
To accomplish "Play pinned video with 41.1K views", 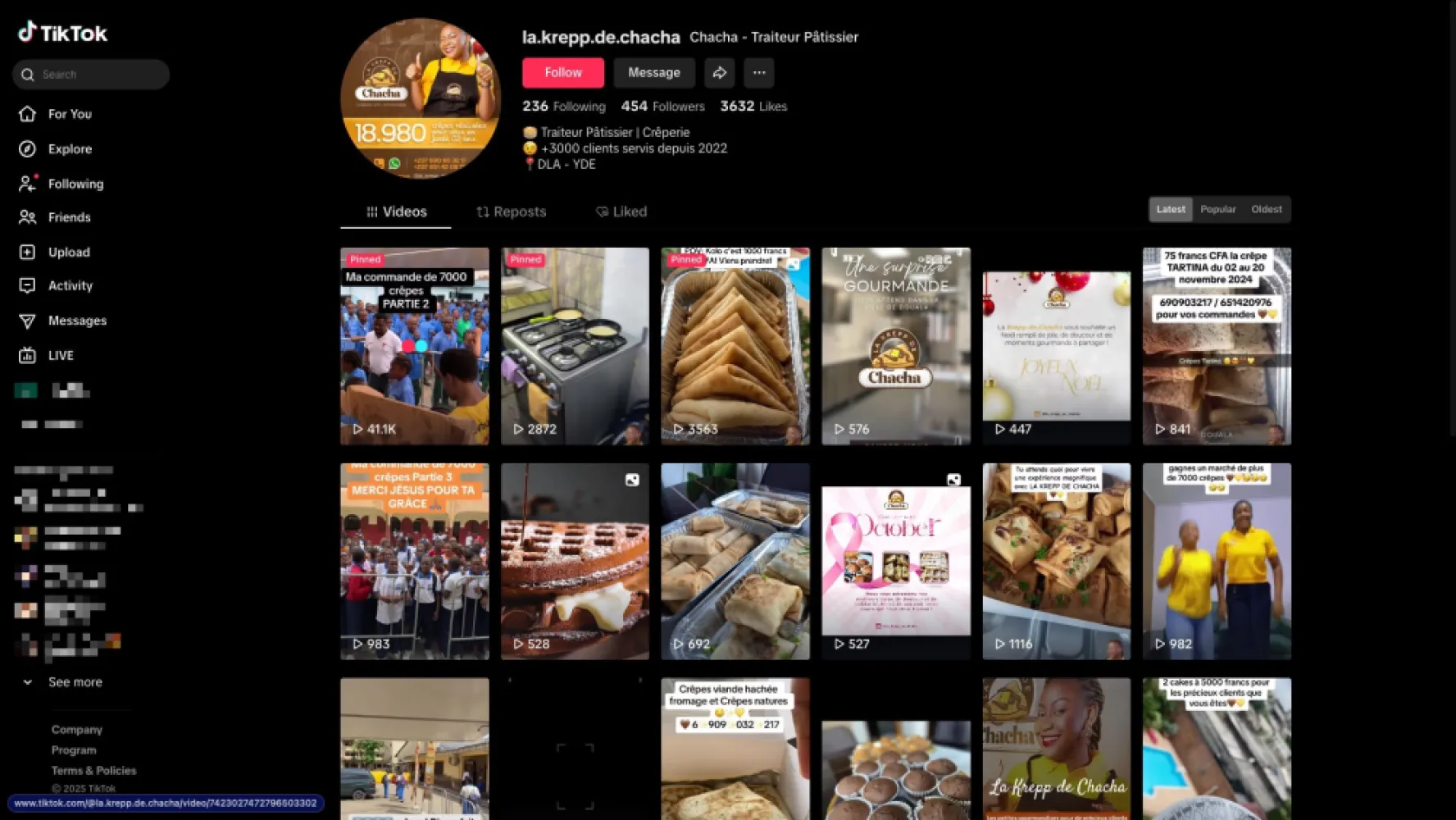I will coord(414,346).
